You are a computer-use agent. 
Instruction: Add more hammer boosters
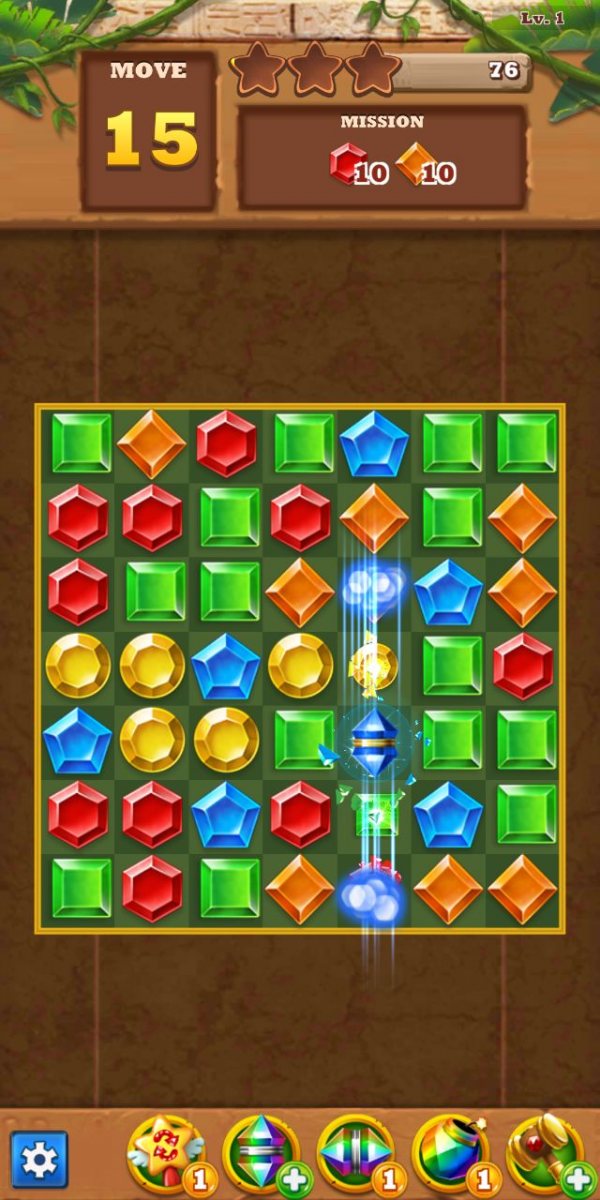pyautogui.click(x=578, y=1179)
